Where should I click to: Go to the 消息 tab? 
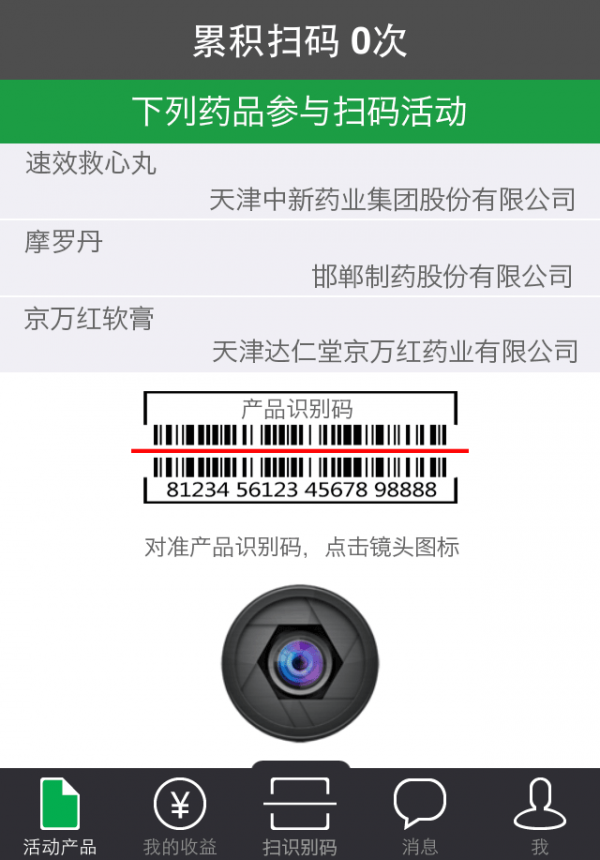pos(420,815)
